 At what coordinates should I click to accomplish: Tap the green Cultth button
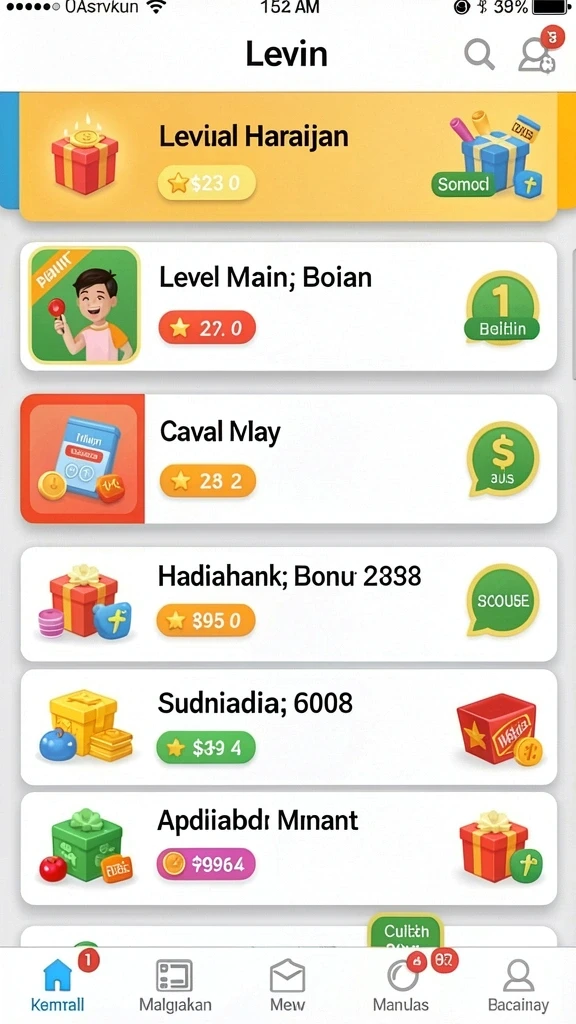(406, 931)
